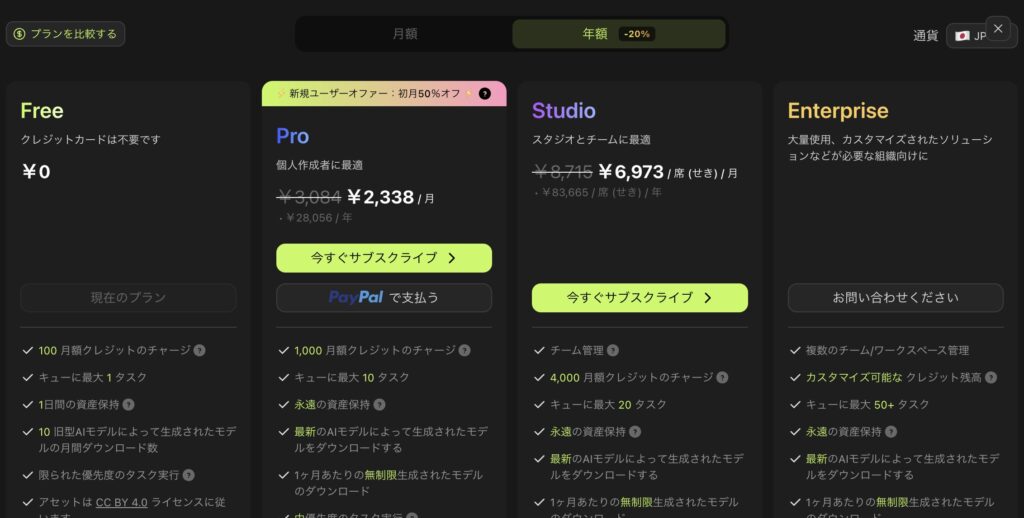Switch billing to 月額

click(404, 34)
